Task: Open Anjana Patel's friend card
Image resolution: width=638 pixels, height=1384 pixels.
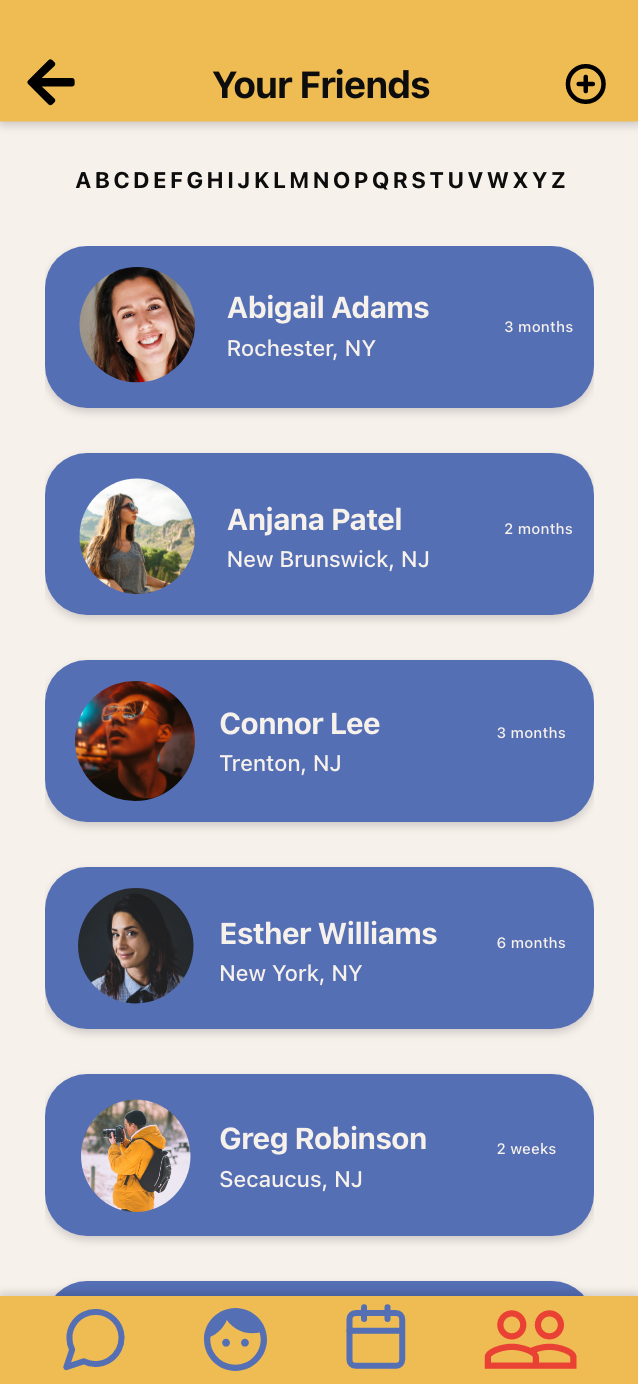Action: (319, 534)
